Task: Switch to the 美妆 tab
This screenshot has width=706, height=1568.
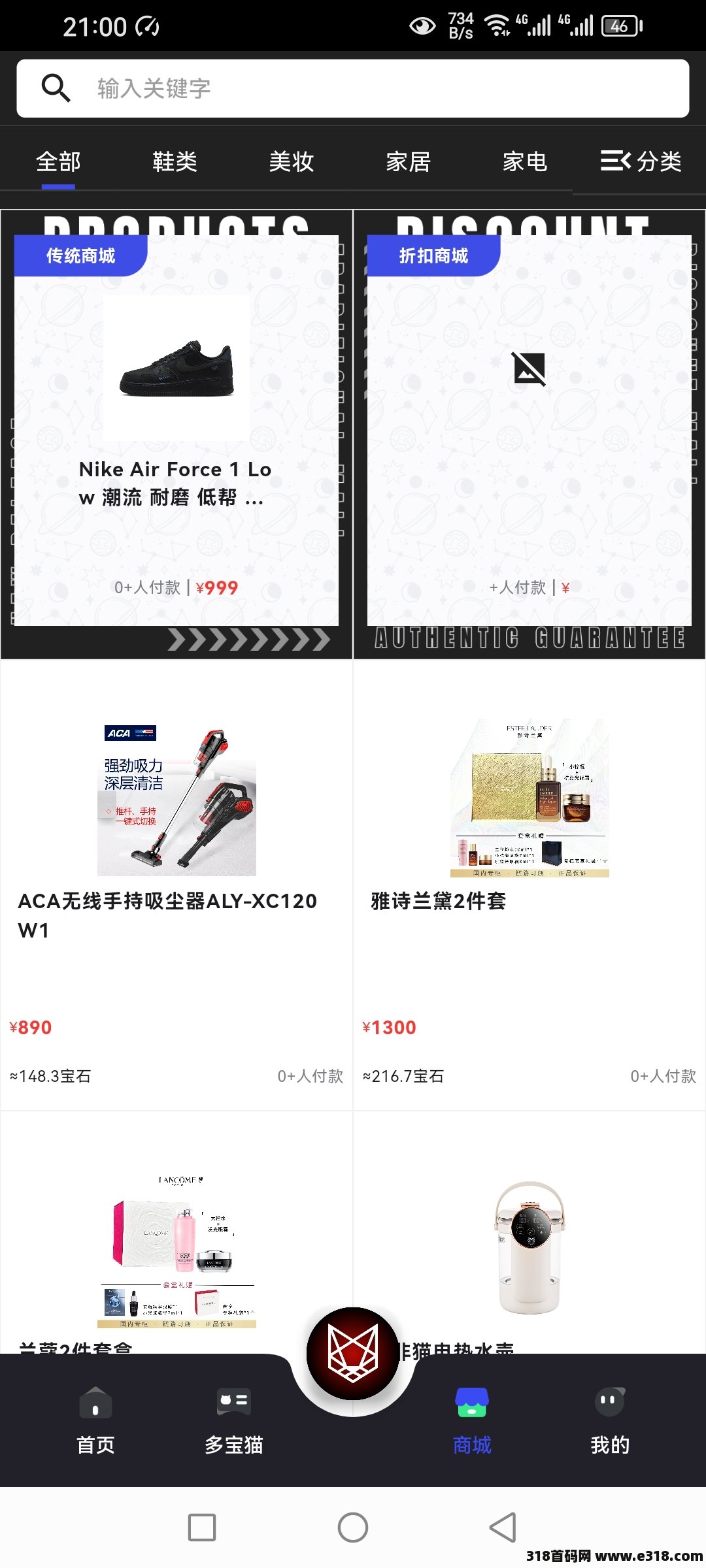Action: (292, 161)
